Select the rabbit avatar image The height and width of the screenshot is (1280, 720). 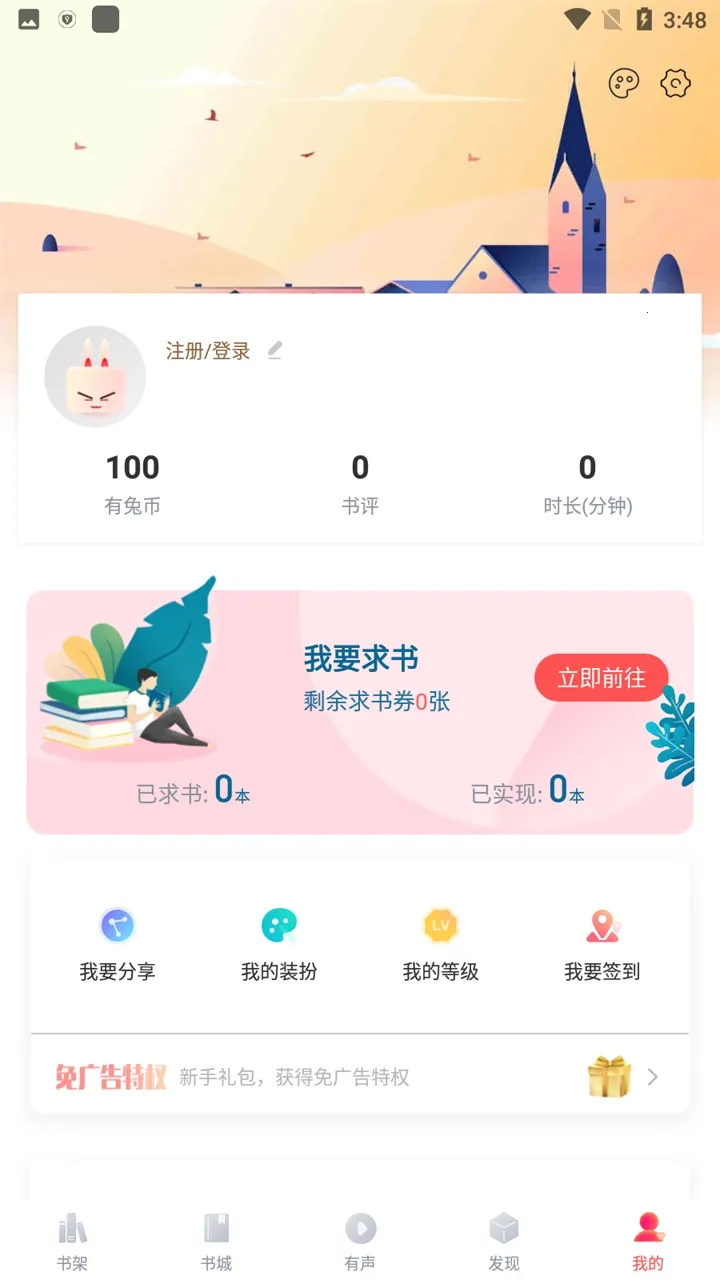(x=95, y=376)
